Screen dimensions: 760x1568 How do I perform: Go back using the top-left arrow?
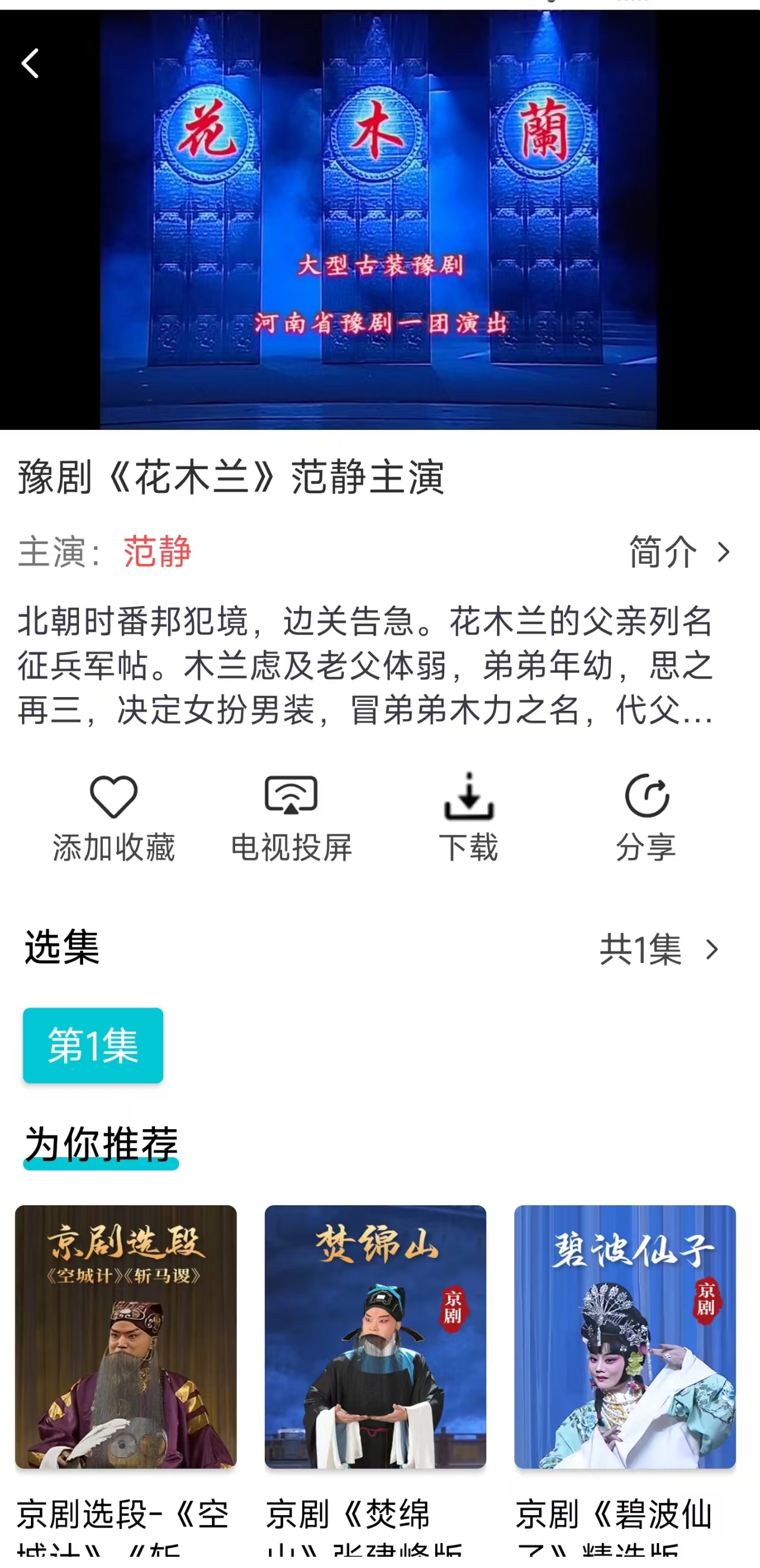(x=30, y=64)
